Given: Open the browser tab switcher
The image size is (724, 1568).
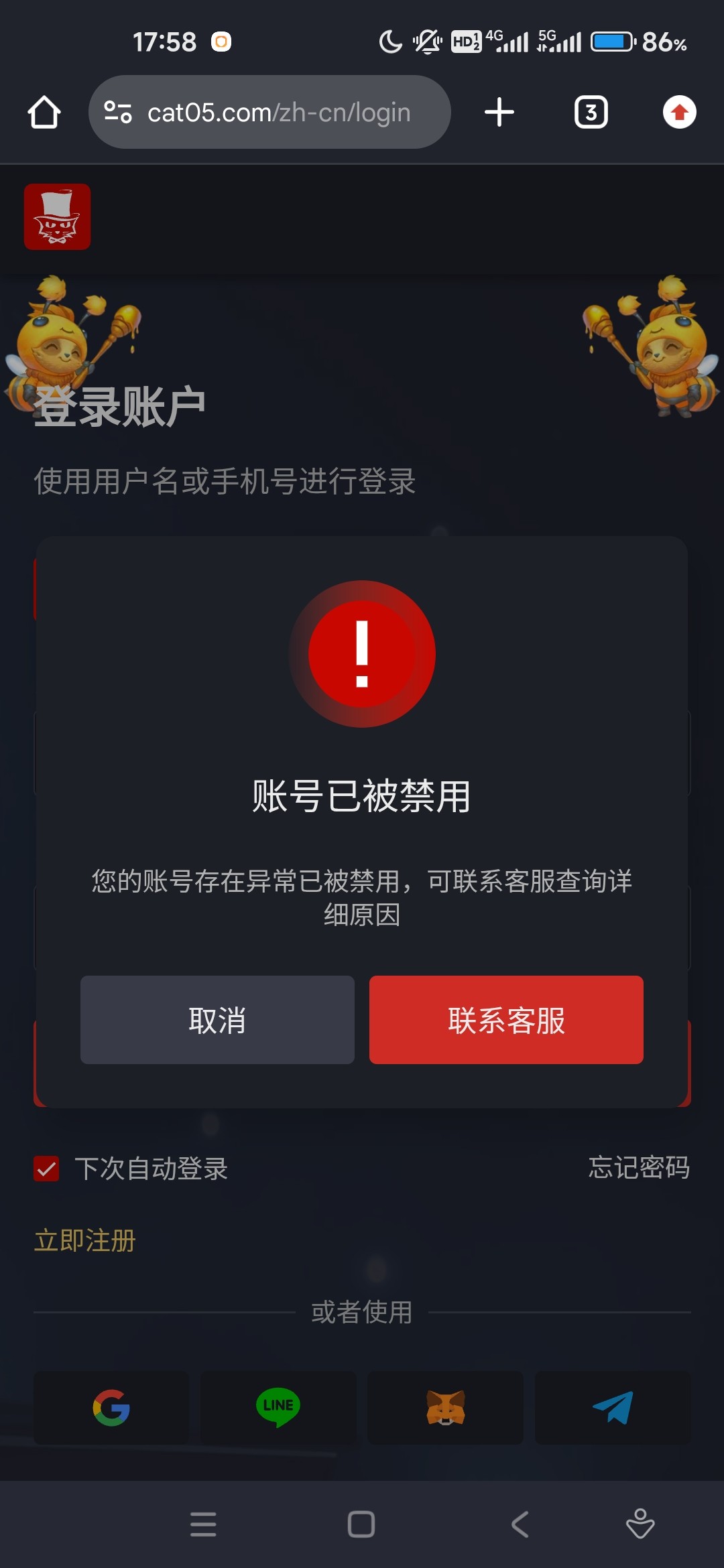Looking at the screenshot, I should tap(591, 112).
